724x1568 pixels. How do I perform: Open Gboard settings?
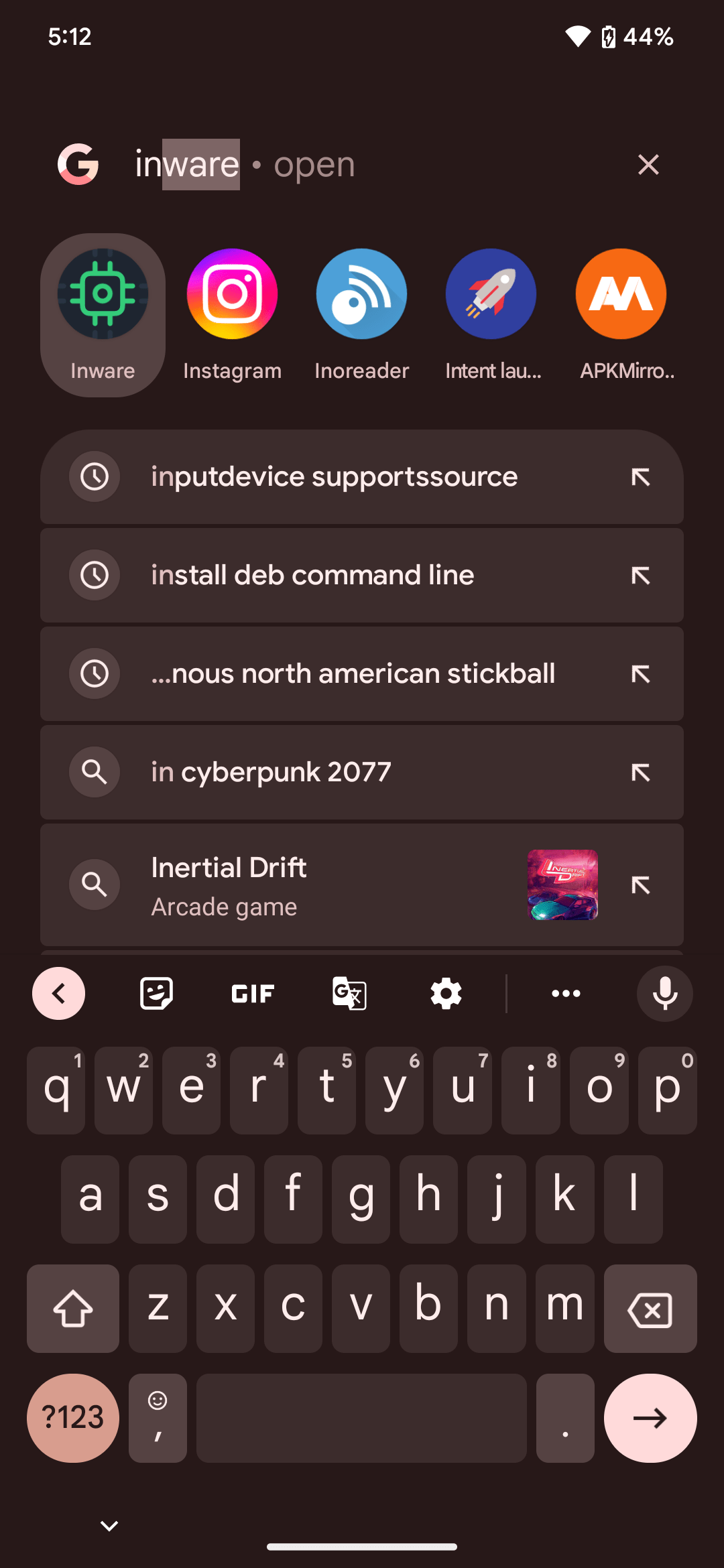tap(445, 994)
